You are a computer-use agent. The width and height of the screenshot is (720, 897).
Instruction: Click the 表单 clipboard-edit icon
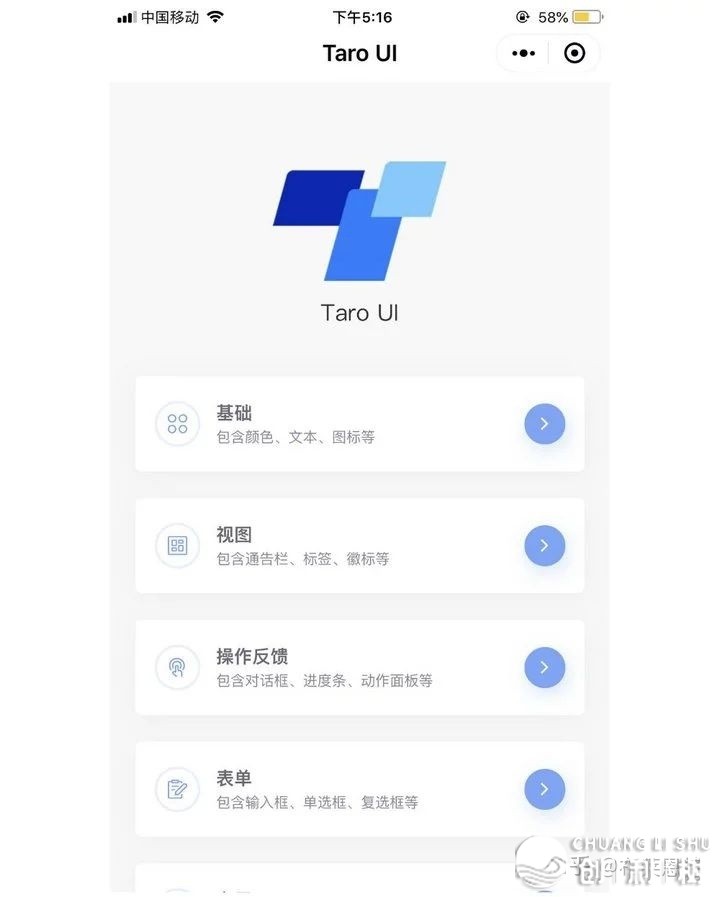(x=177, y=789)
